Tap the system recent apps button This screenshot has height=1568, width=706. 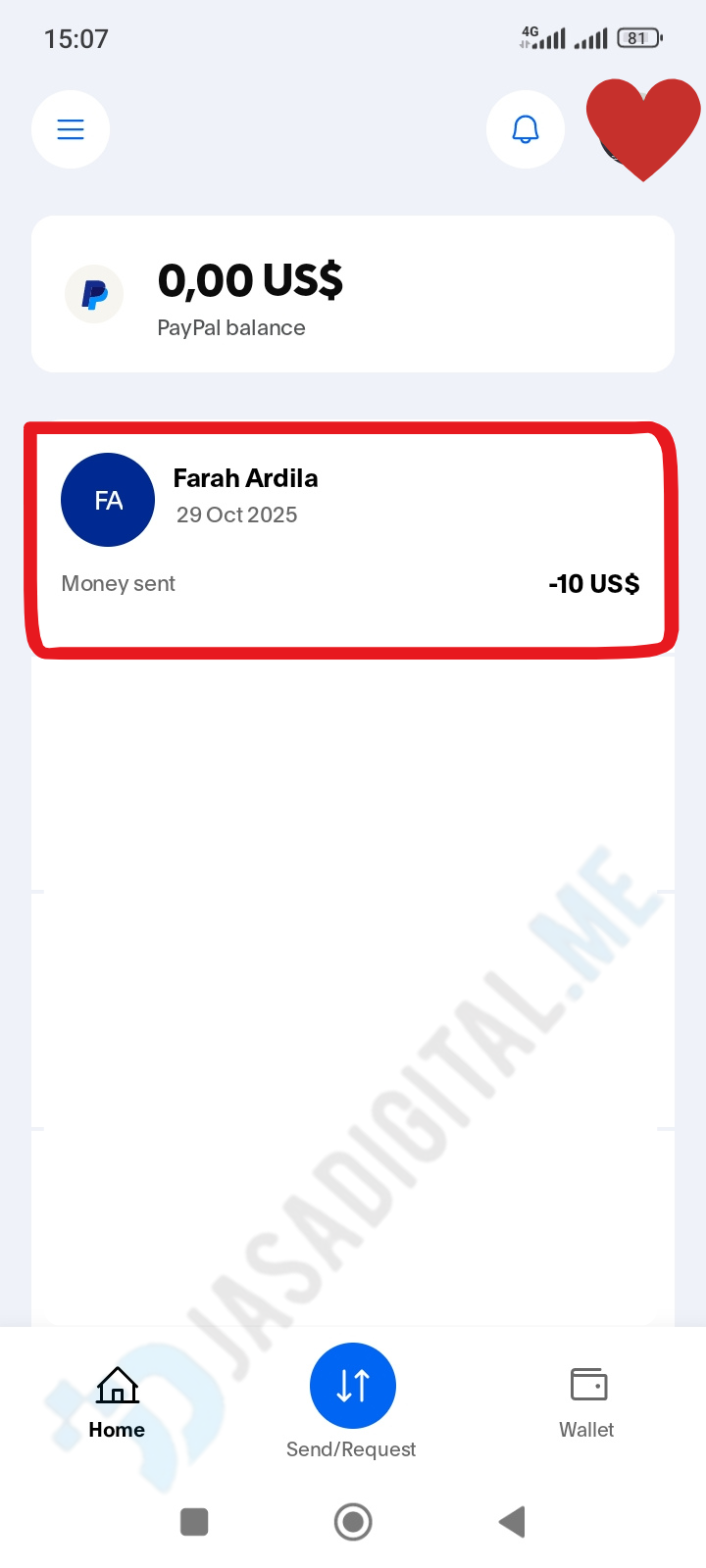pyautogui.click(x=194, y=1522)
